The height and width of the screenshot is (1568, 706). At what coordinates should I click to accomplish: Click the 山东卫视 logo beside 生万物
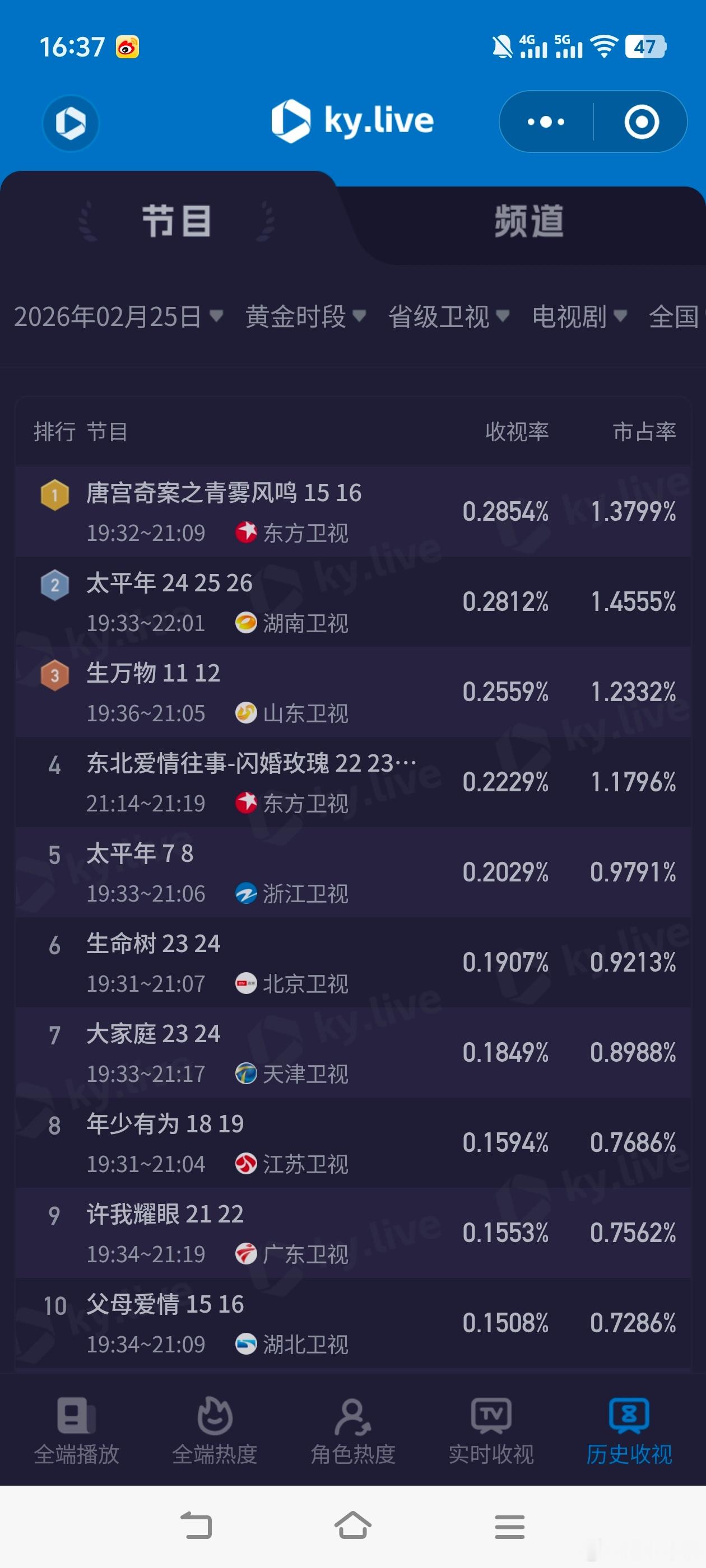[x=246, y=712]
